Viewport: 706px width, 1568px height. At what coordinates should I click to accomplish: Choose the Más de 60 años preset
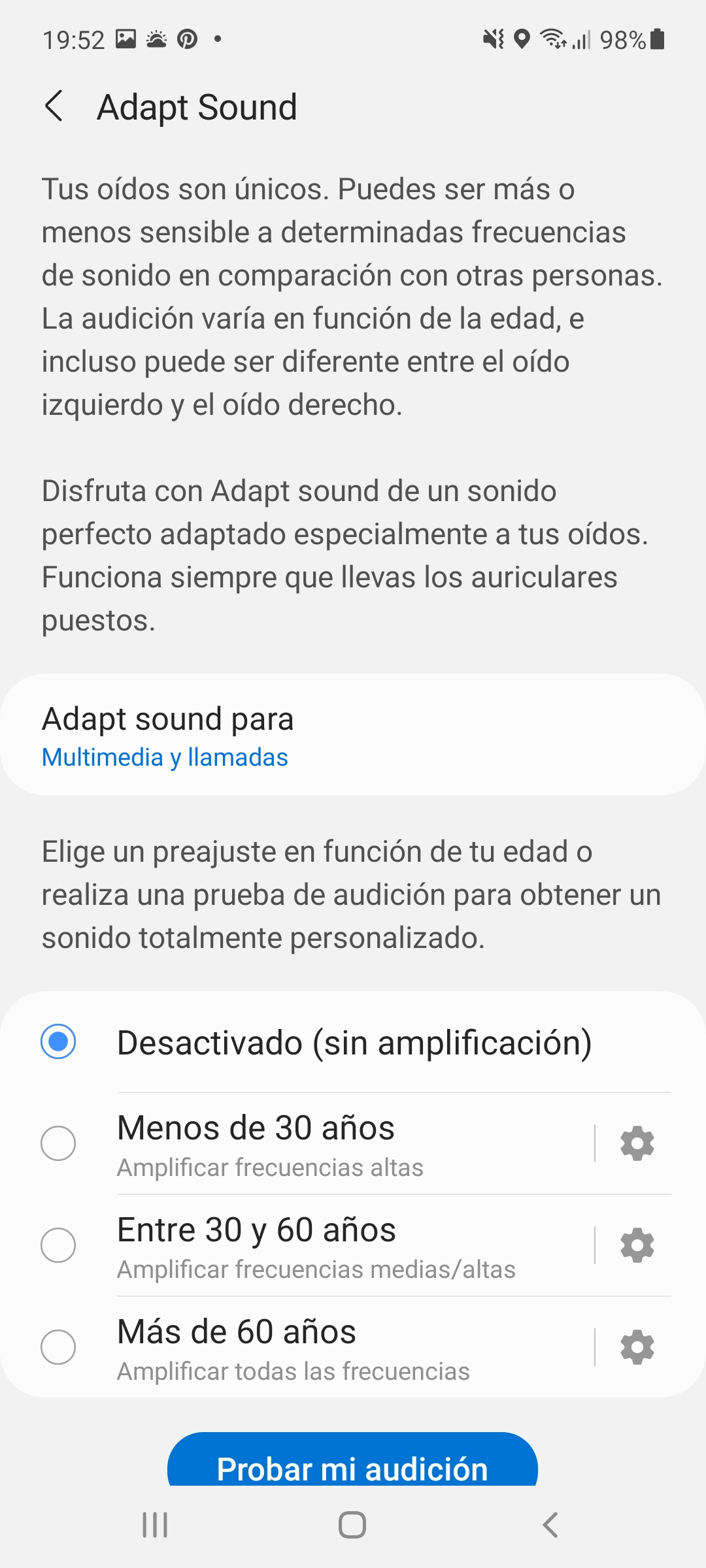pyautogui.click(x=297, y=1347)
